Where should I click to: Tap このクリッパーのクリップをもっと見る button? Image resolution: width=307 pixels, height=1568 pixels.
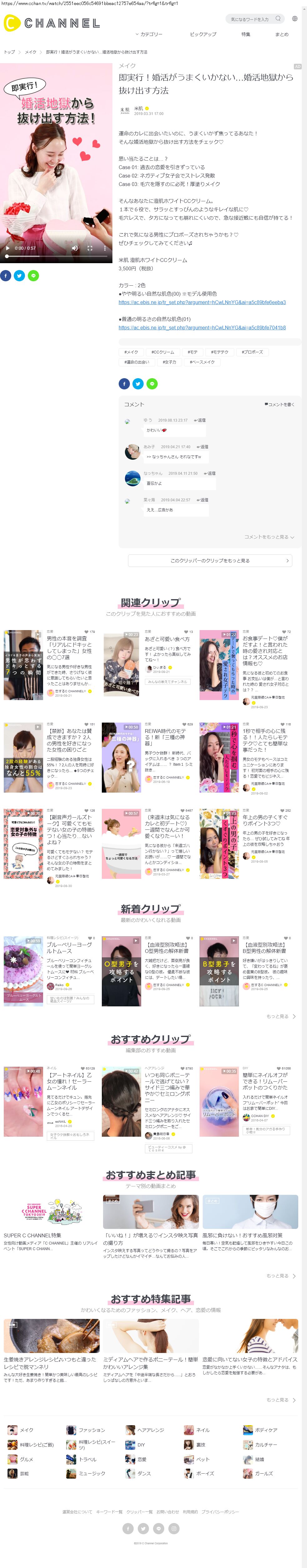click(x=210, y=561)
